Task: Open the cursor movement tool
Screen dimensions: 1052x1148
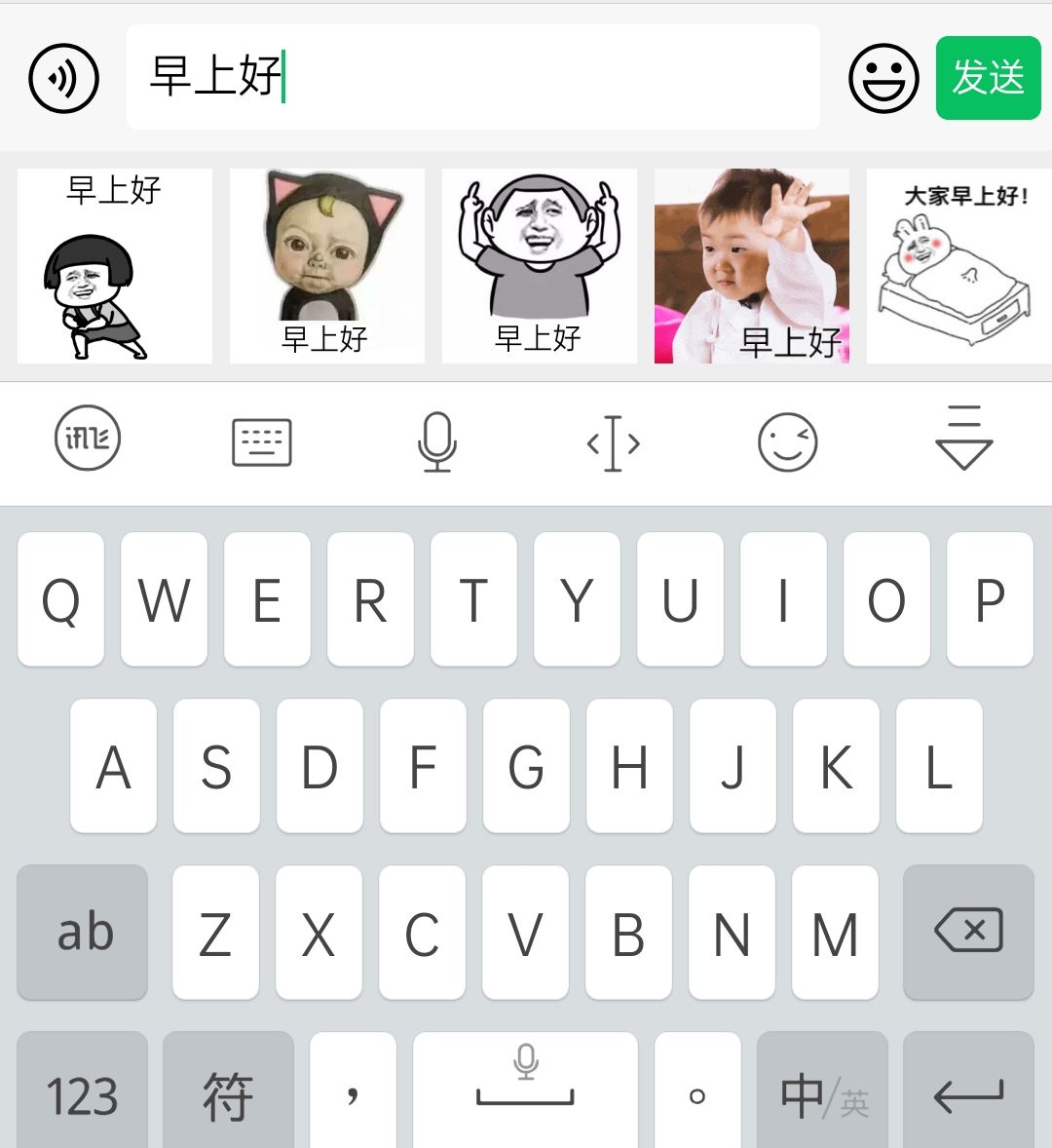Action: [613, 443]
